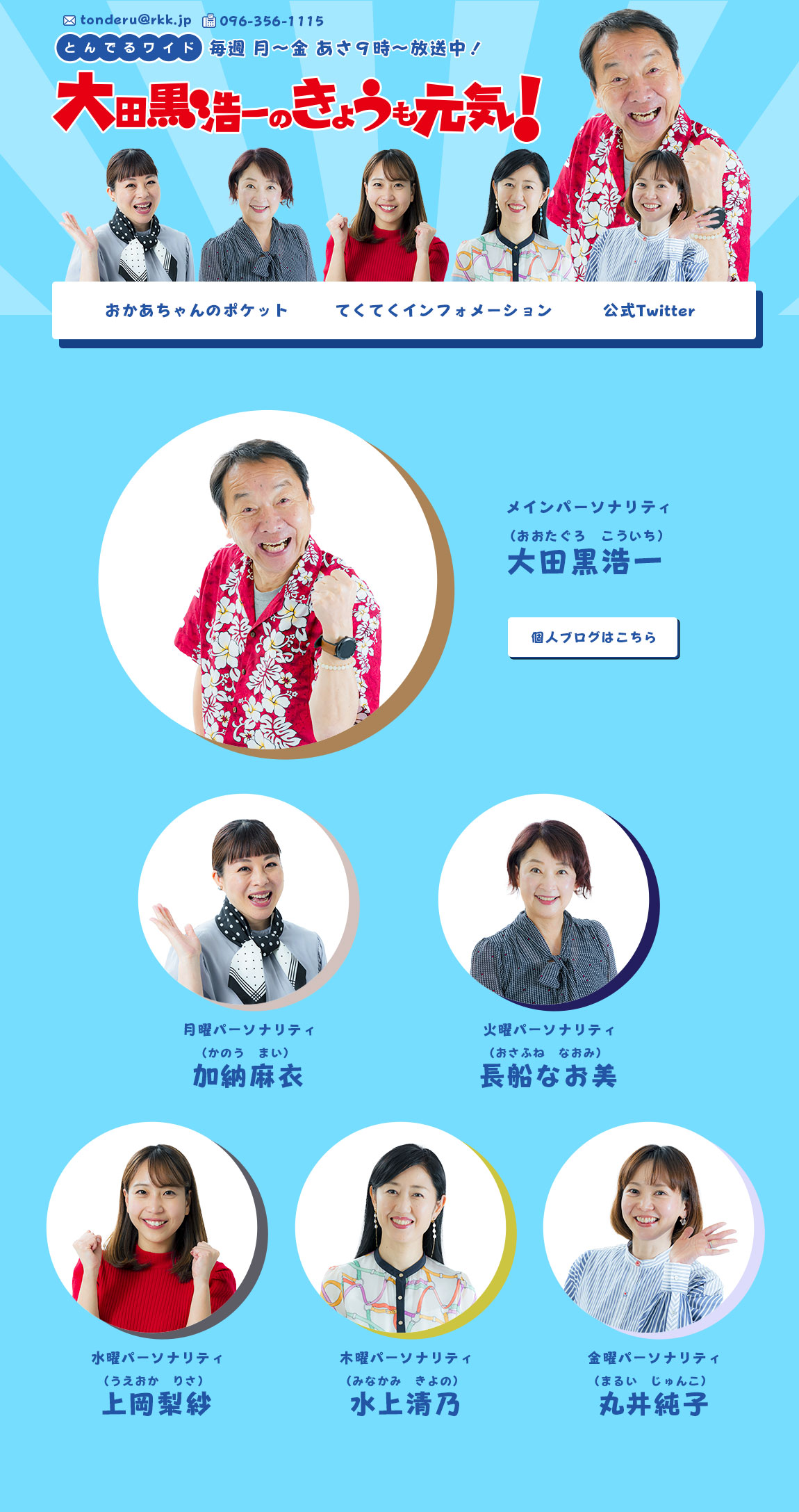Open the 公式Twitter link
The width and height of the screenshot is (799, 1512).
coord(649,311)
